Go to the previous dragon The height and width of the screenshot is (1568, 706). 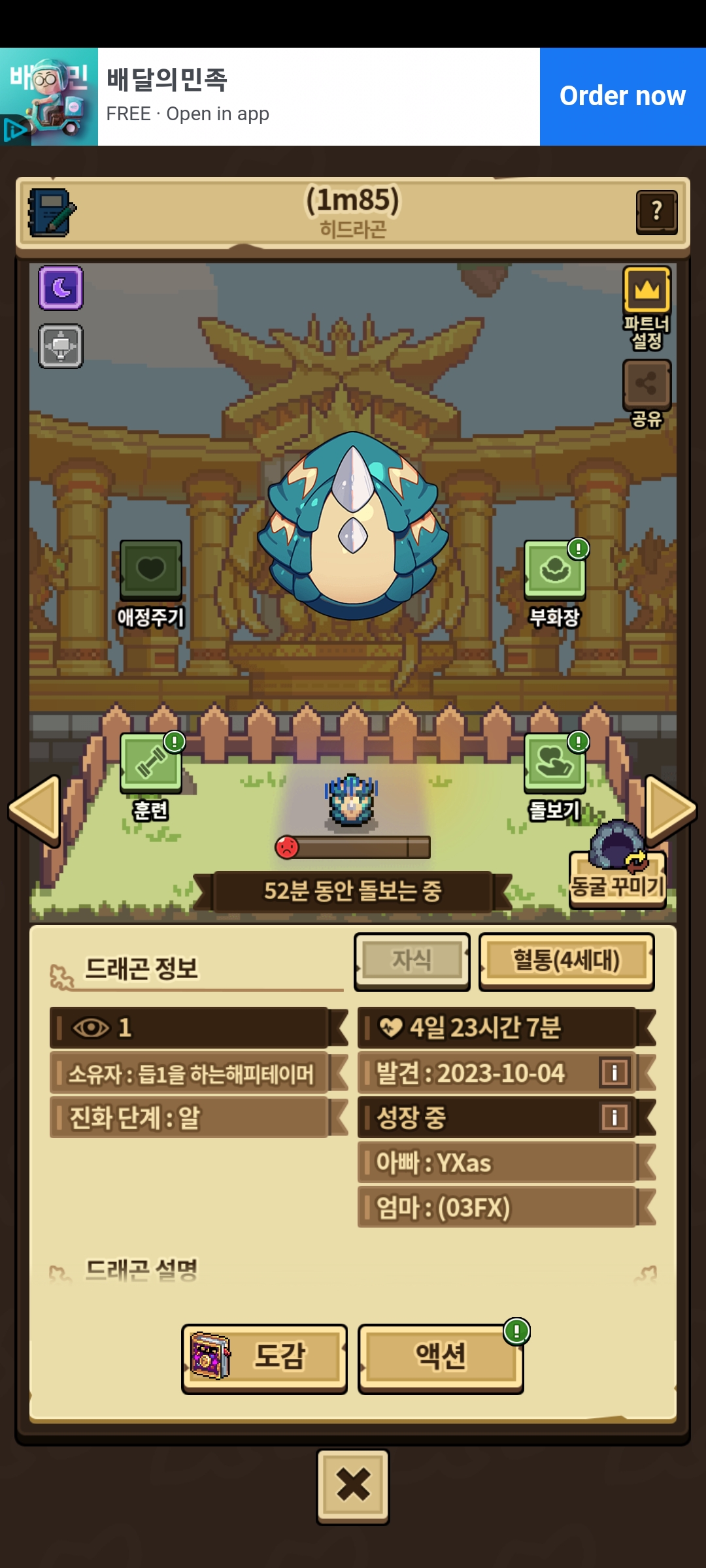tap(35, 810)
